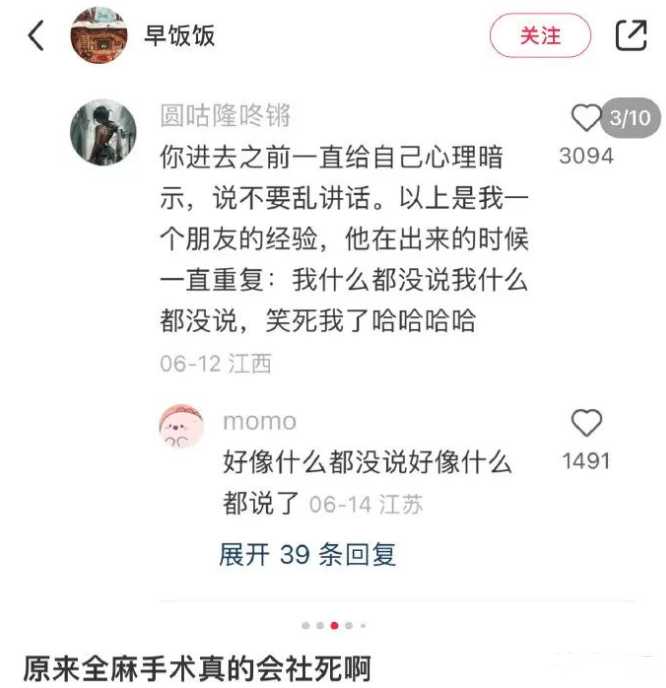666x688 pixels.
Task: Tap the image page indicator dots
Action: (333, 626)
